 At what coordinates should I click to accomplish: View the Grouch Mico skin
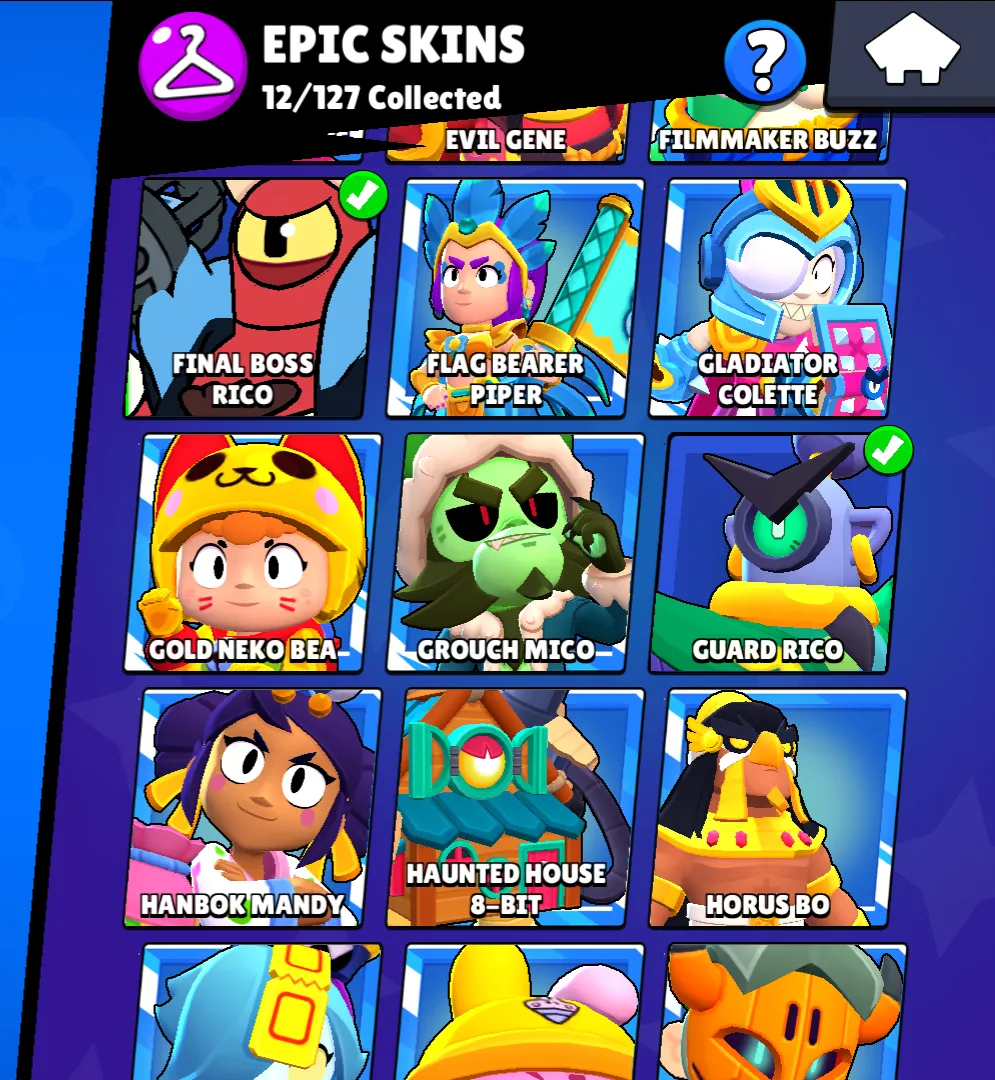tap(516, 553)
